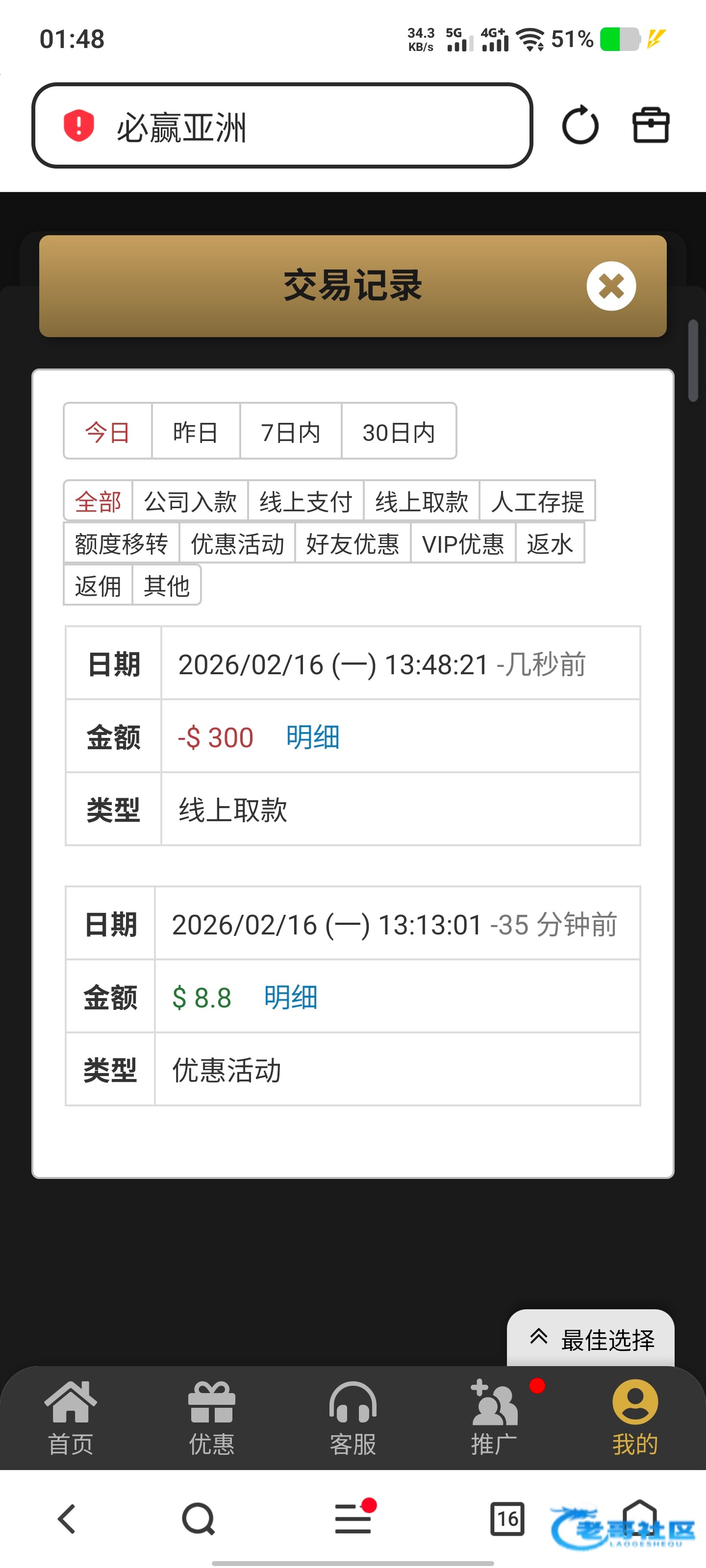Select the 7日内 date range
The width and height of the screenshot is (706, 1568).
point(291,432)
